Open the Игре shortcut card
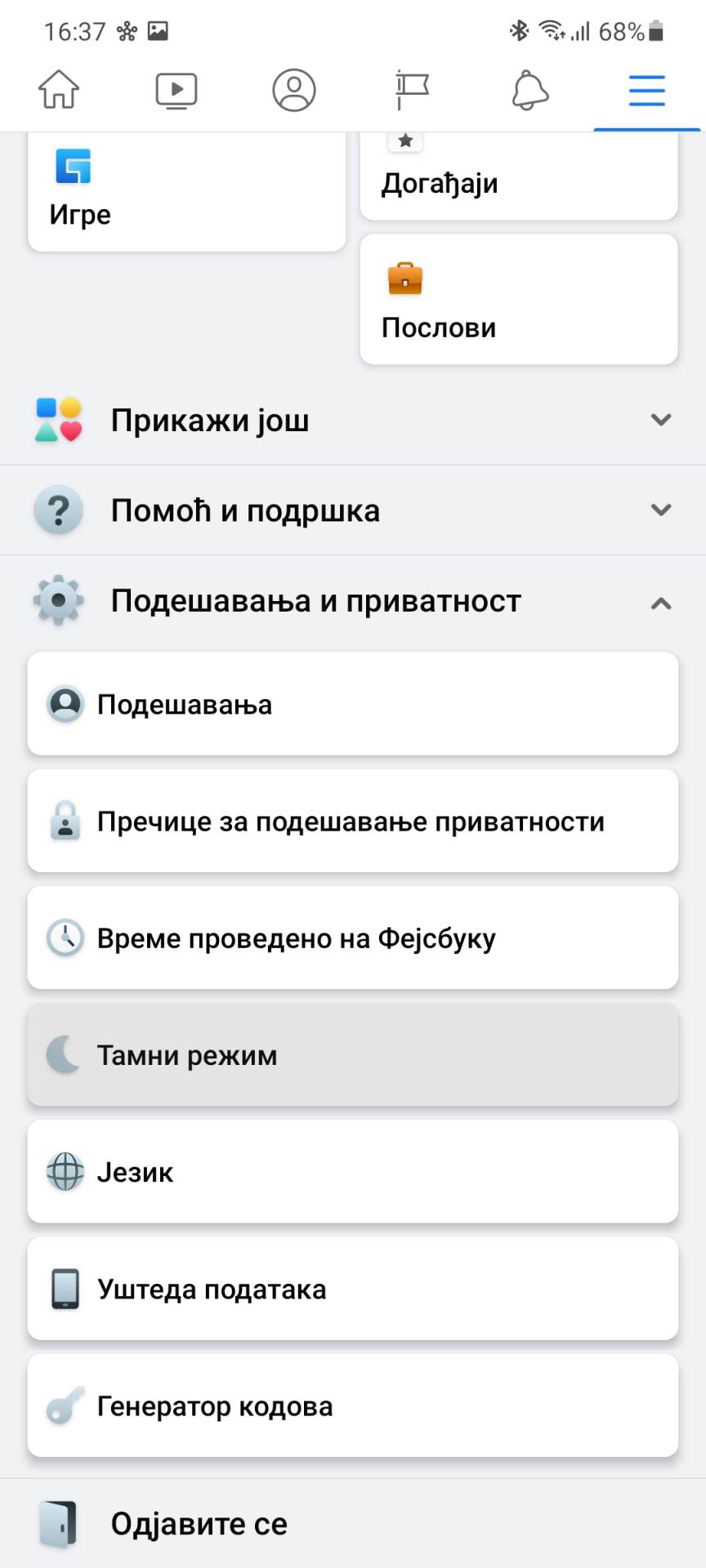The image size is (706, 1568). (x=186, y=192)
